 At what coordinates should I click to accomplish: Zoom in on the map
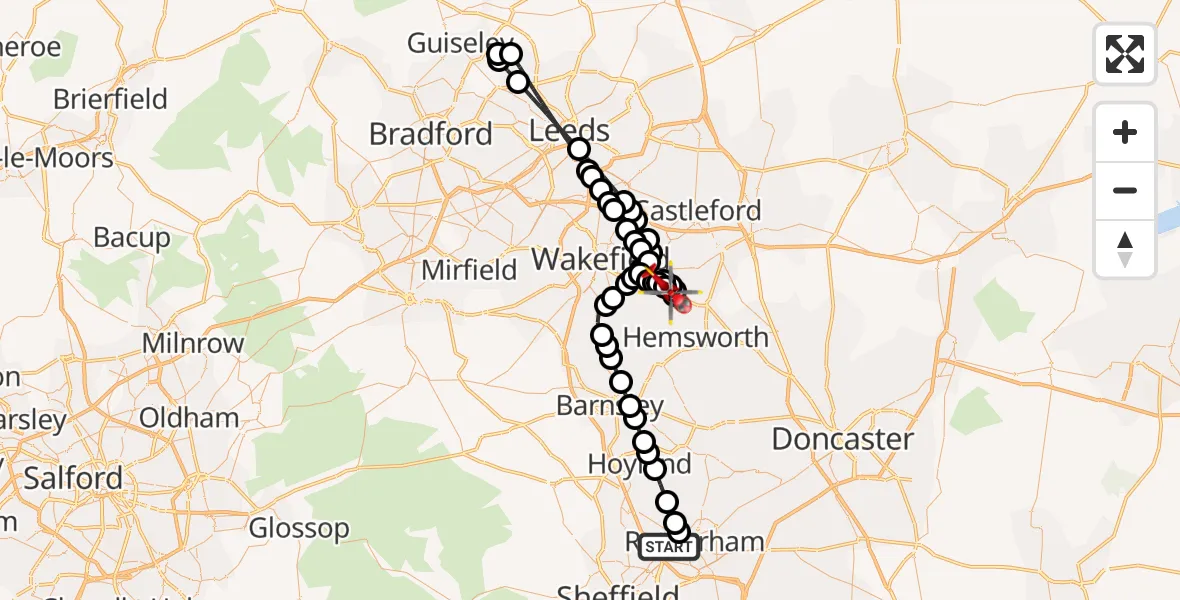(x=1125, y=133)
